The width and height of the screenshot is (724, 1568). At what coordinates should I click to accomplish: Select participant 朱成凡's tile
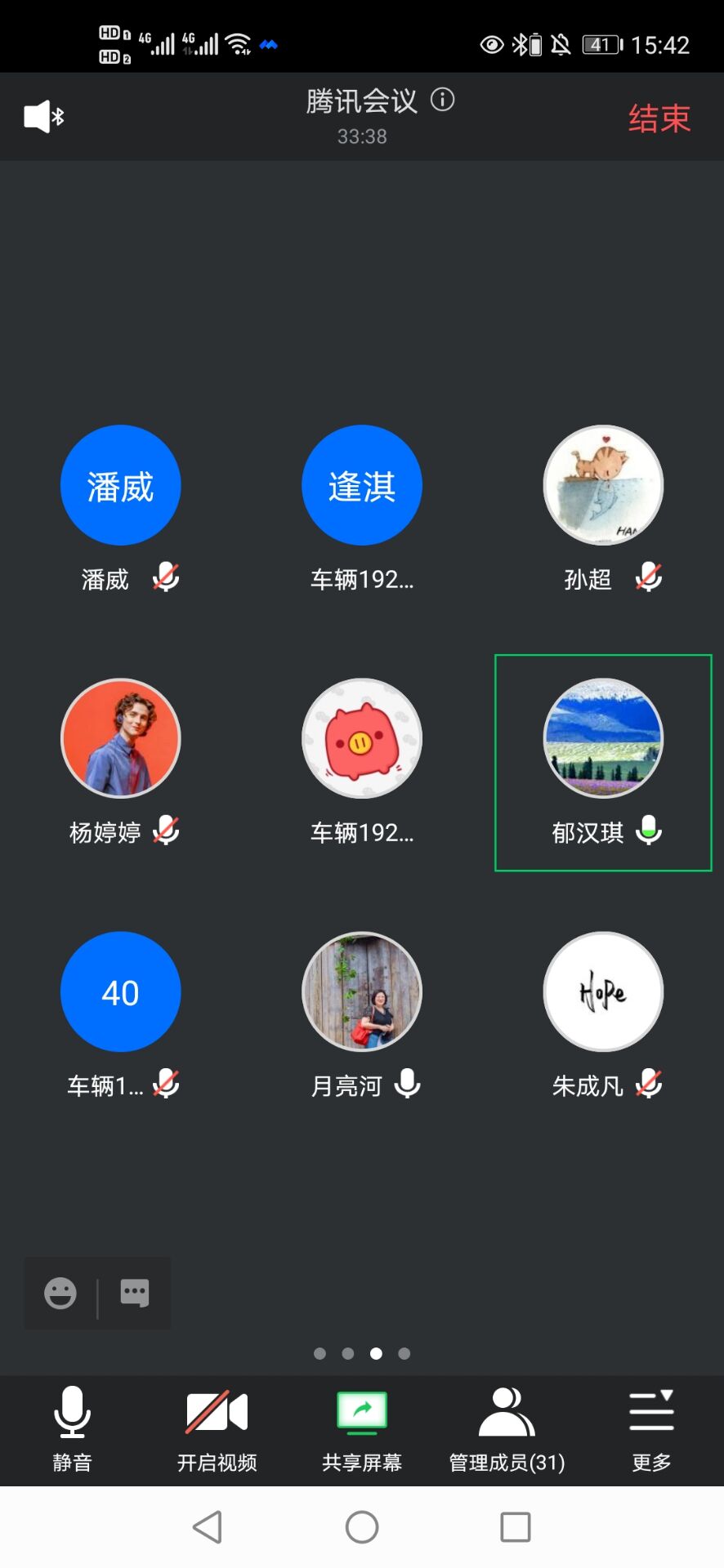(603, 991)
